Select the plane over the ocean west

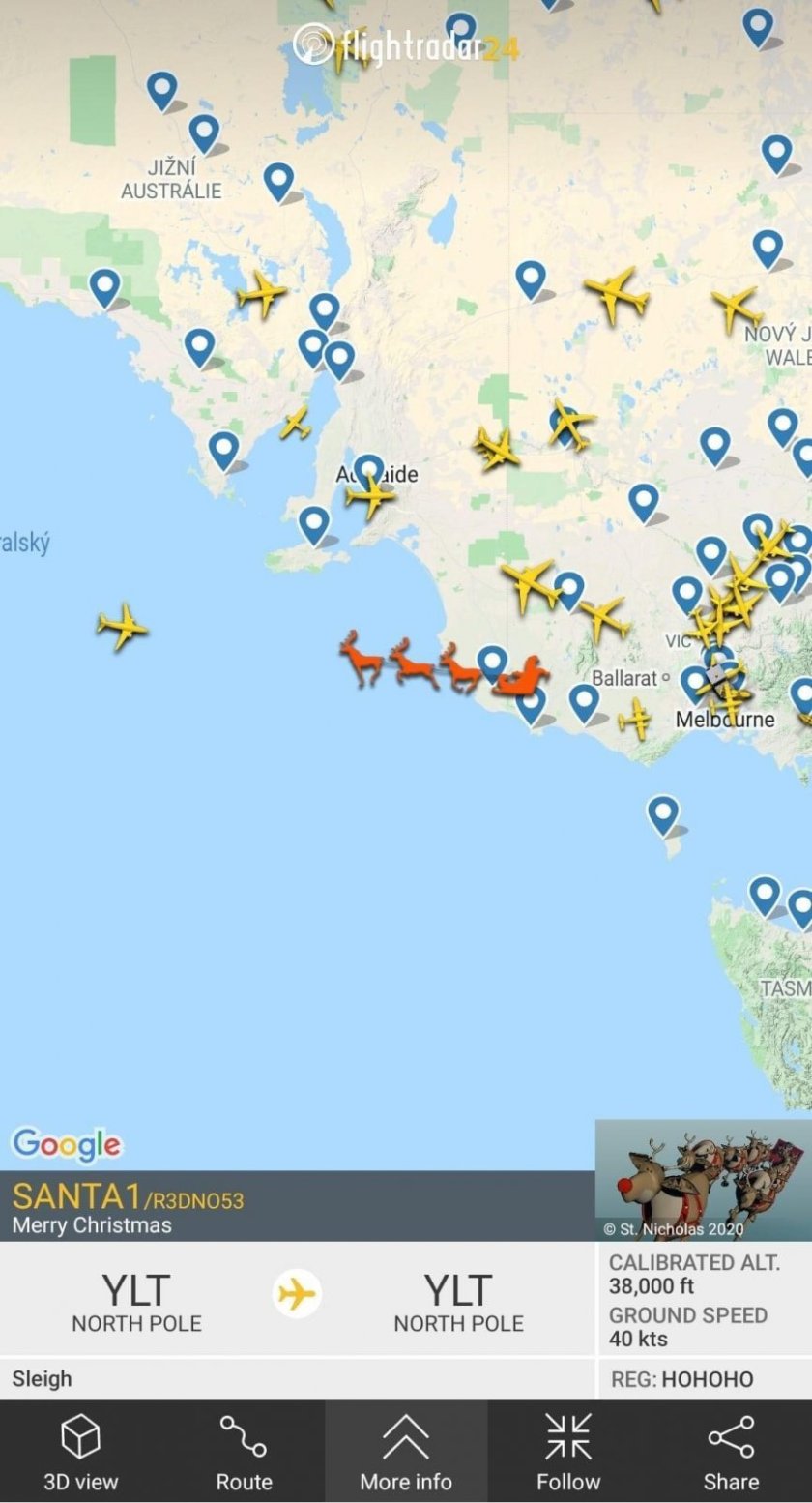(x=122, y=626)
